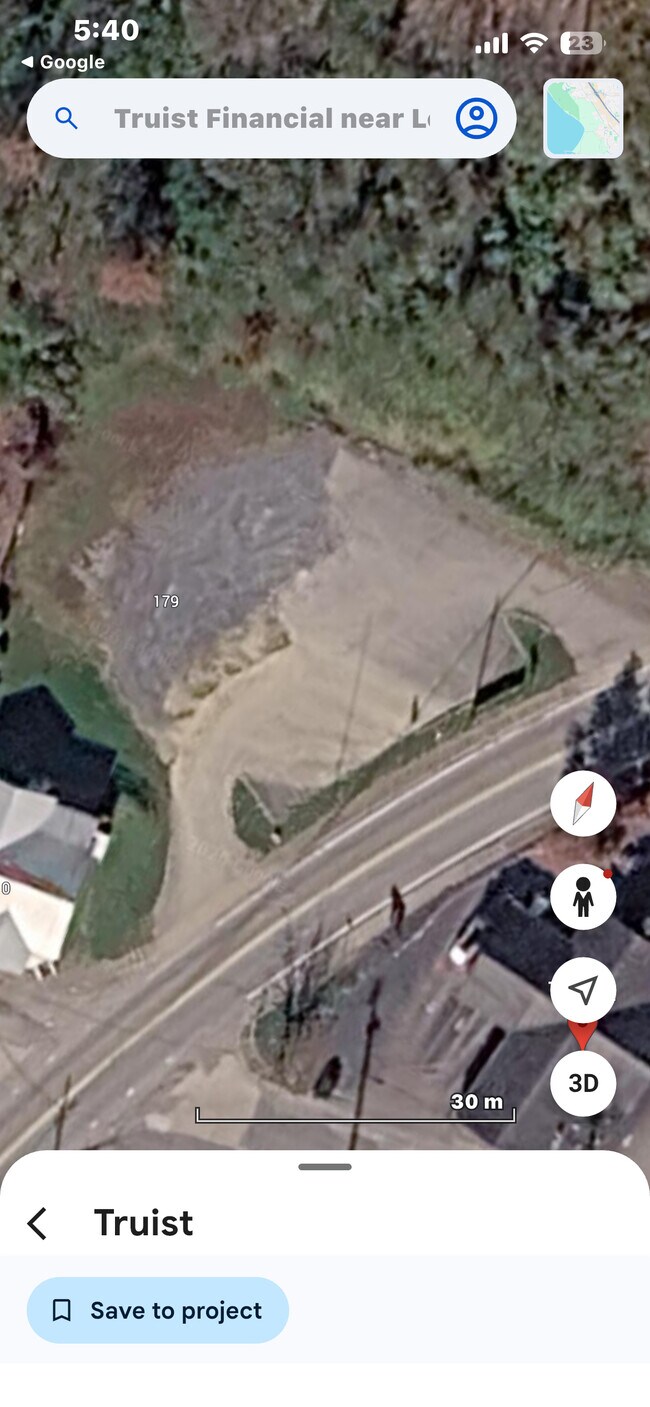Open the Truist Financial search field
The width and height of the screenshot is (650, 1407).
click(270, 119)
